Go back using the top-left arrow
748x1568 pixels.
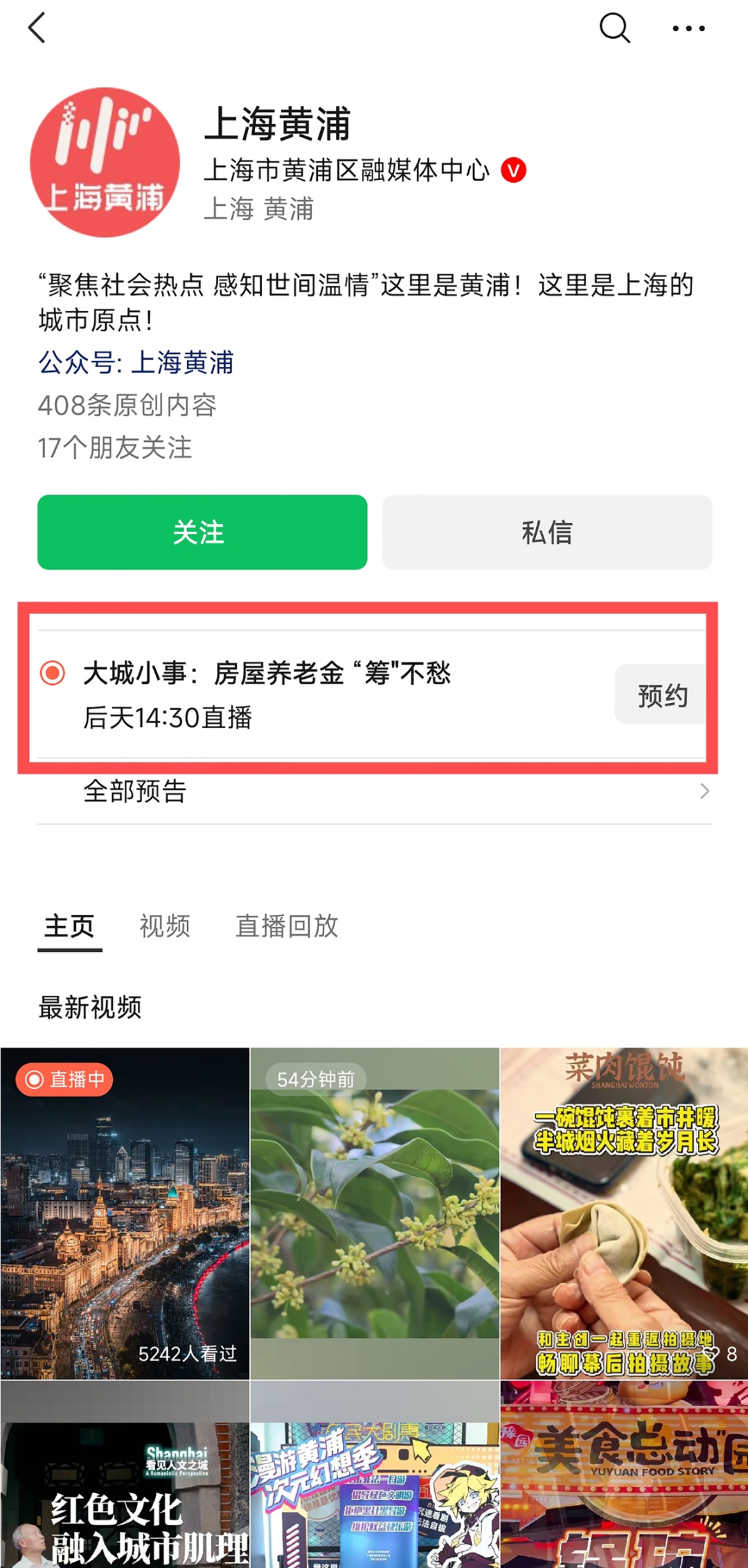[37, 28]
